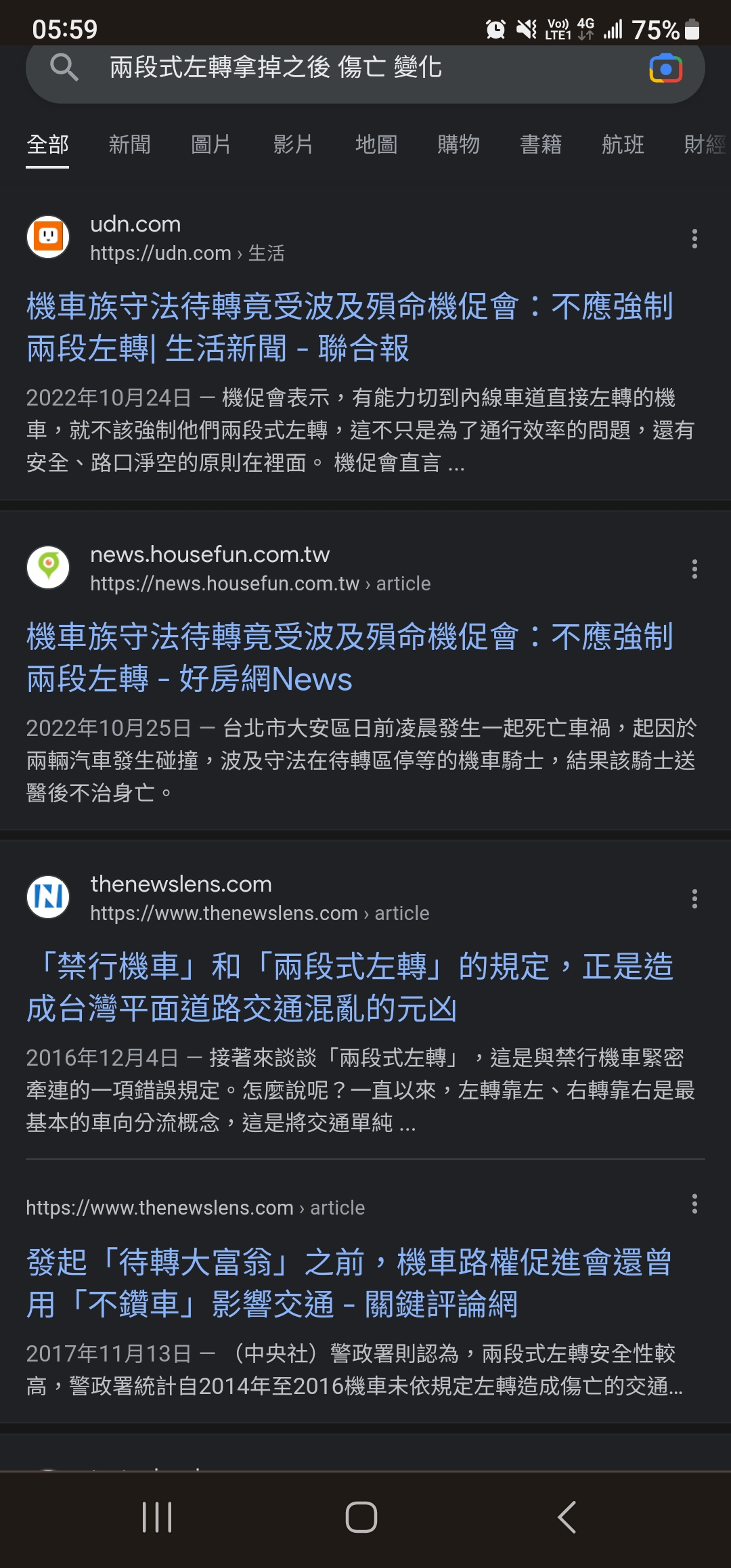Open more options for the thenewslens.com result
Screen dimensions: 731x1568
694,898
